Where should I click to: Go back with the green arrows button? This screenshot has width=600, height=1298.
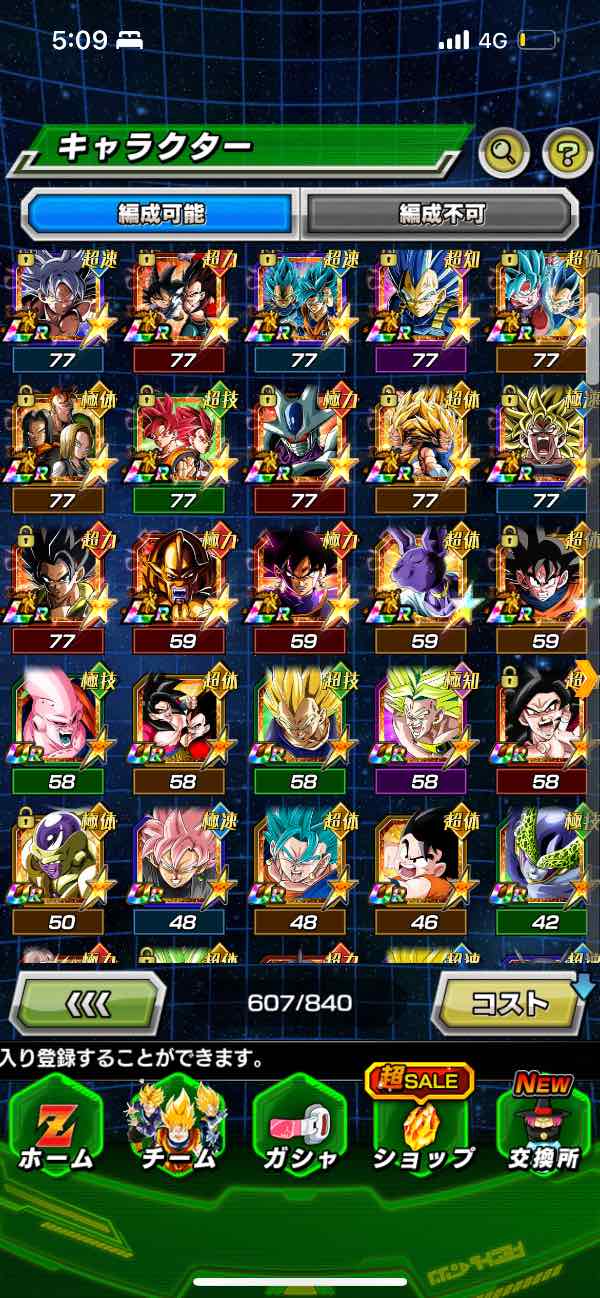pos(87,1002)
